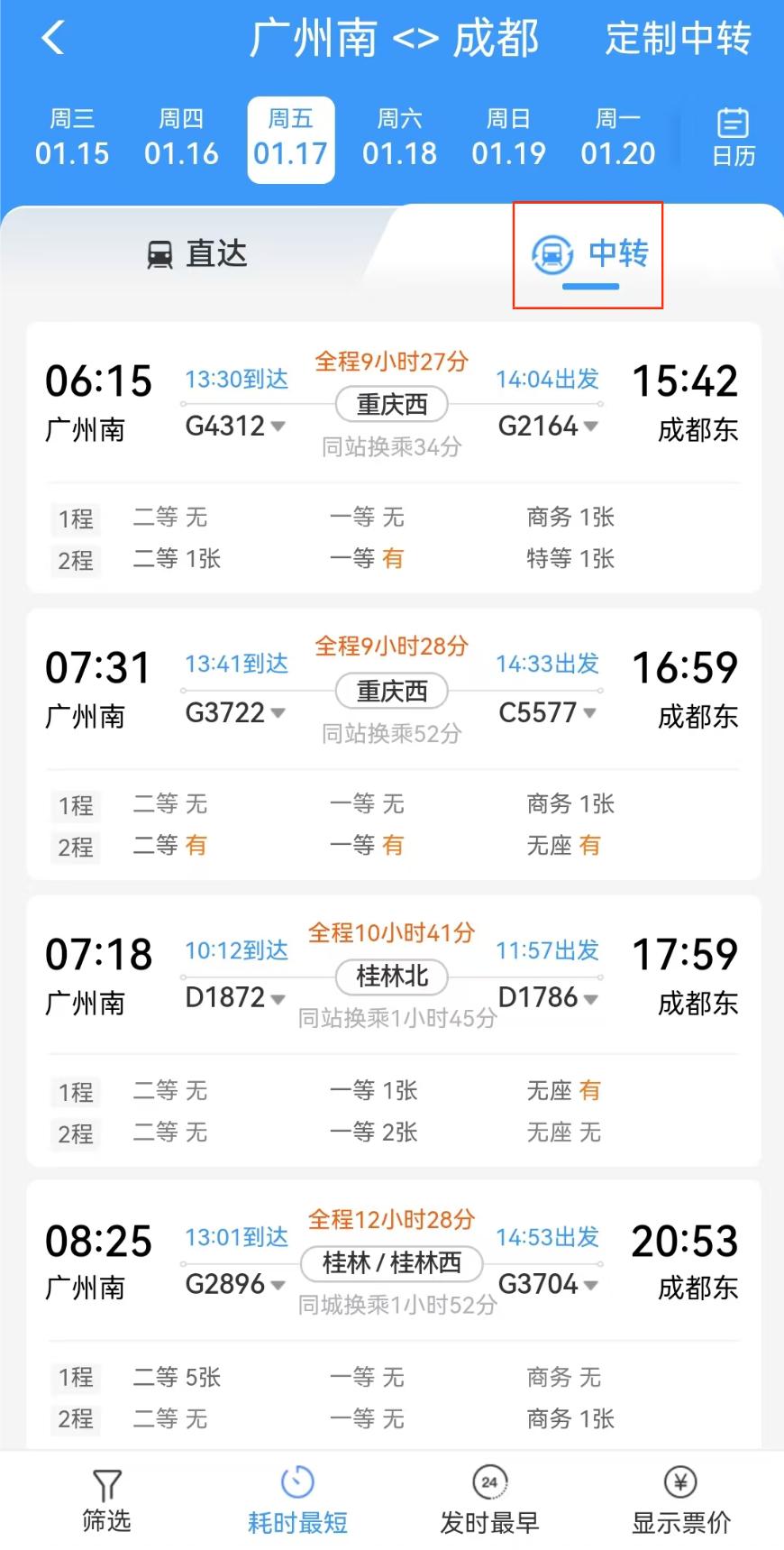Expand train G2164 details dropdown
784x1550 pixels.
coord(548,426)
